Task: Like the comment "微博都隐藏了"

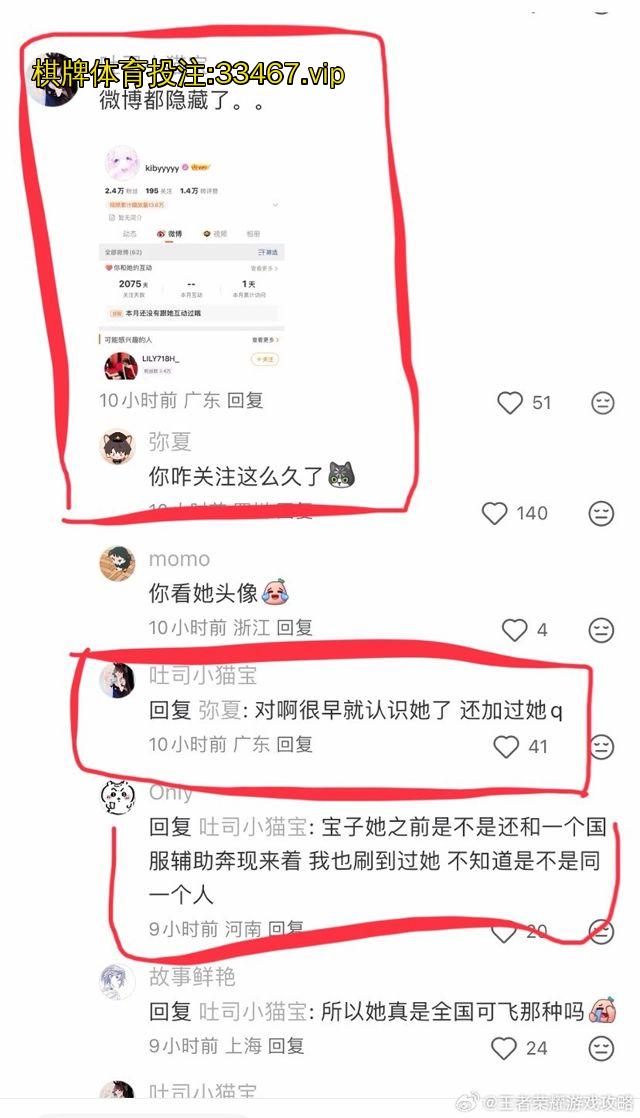Action: pyautogui.click(x=511, y=402)
